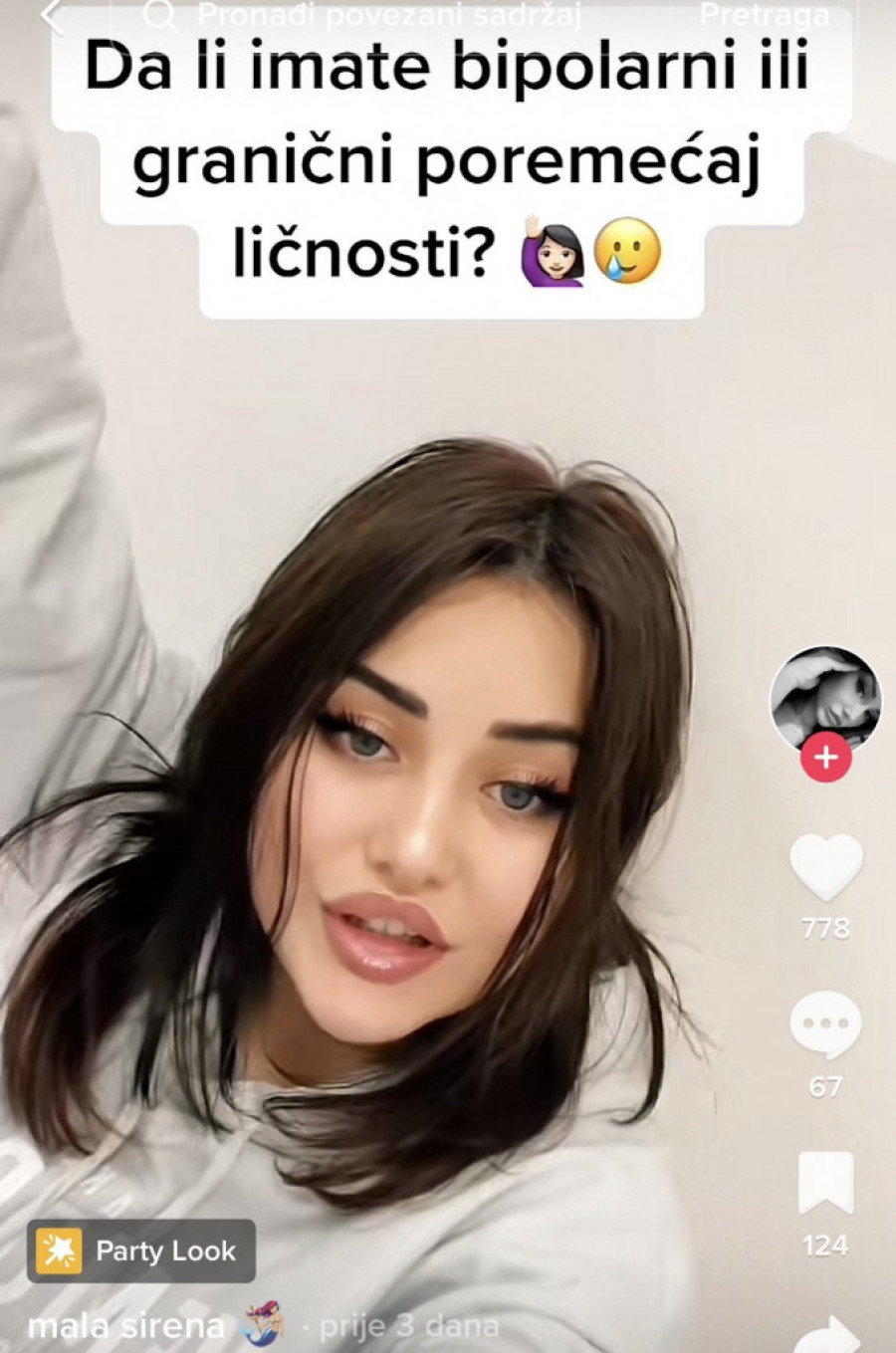Bookmark this video to favorites
Image resolution: width=896 pixels, height=1353 pixels.
tap(825, 1183)
